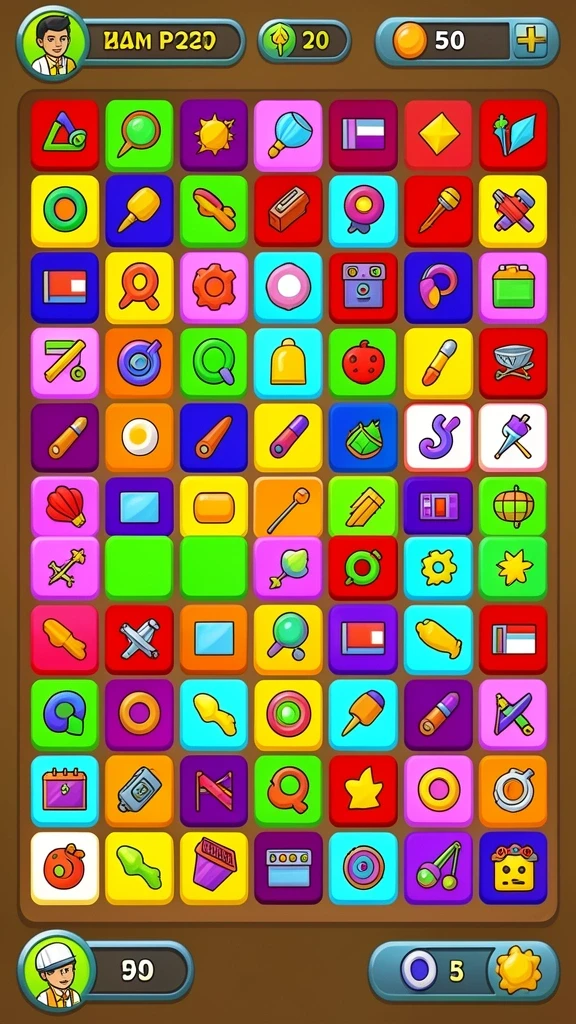
Task: Choose the yellow tile with purple cupcake
Action: click(214, 867)
